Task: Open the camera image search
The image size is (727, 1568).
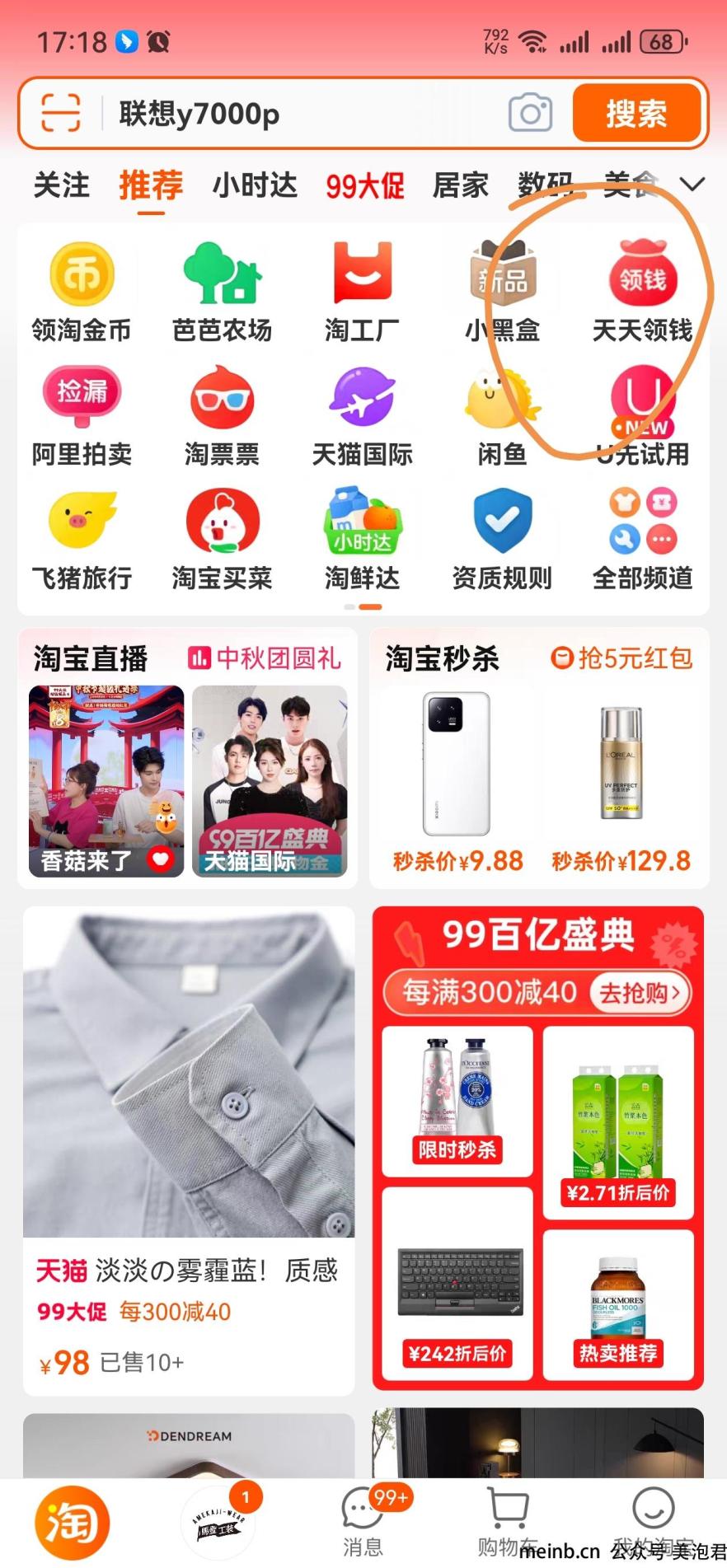Action: 530,113
